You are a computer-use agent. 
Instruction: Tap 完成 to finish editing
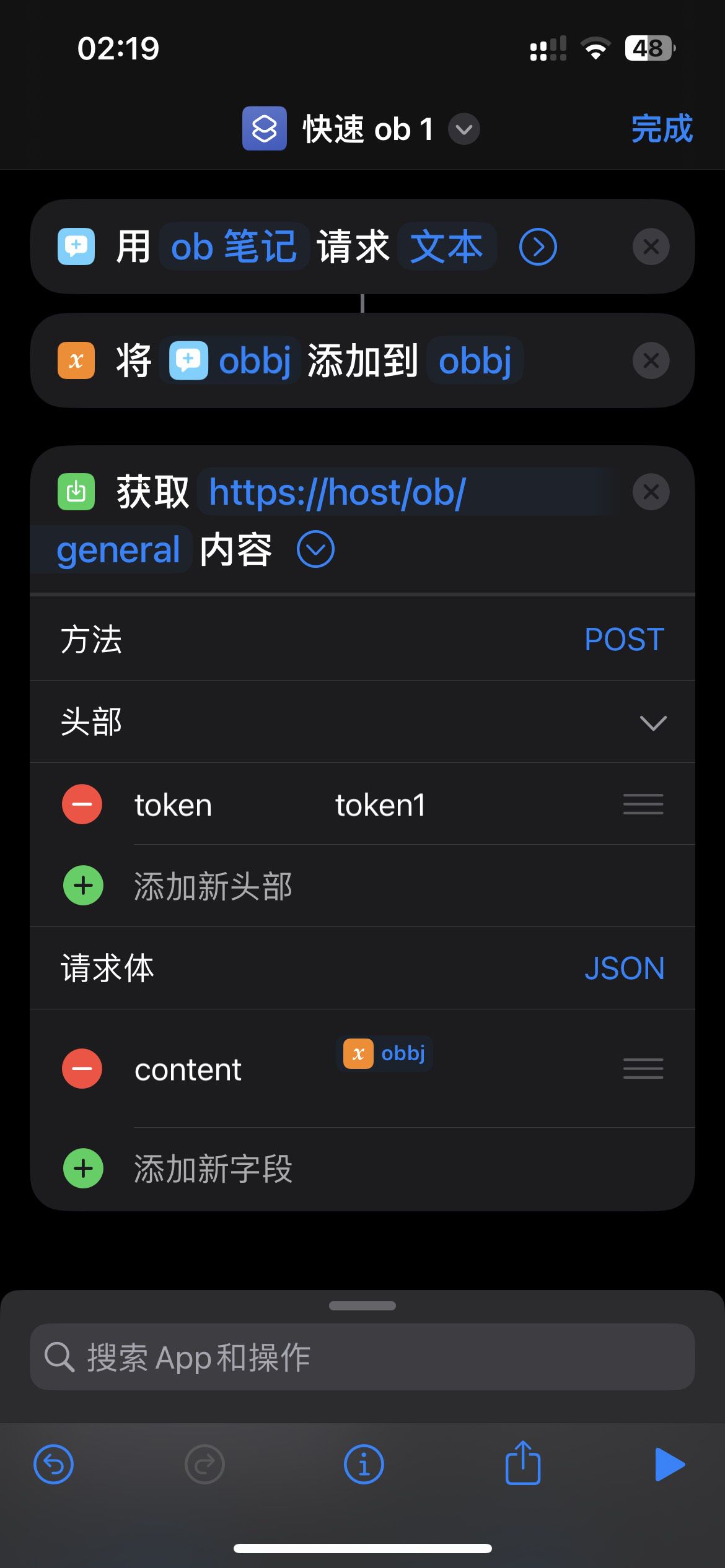[661, 129]
